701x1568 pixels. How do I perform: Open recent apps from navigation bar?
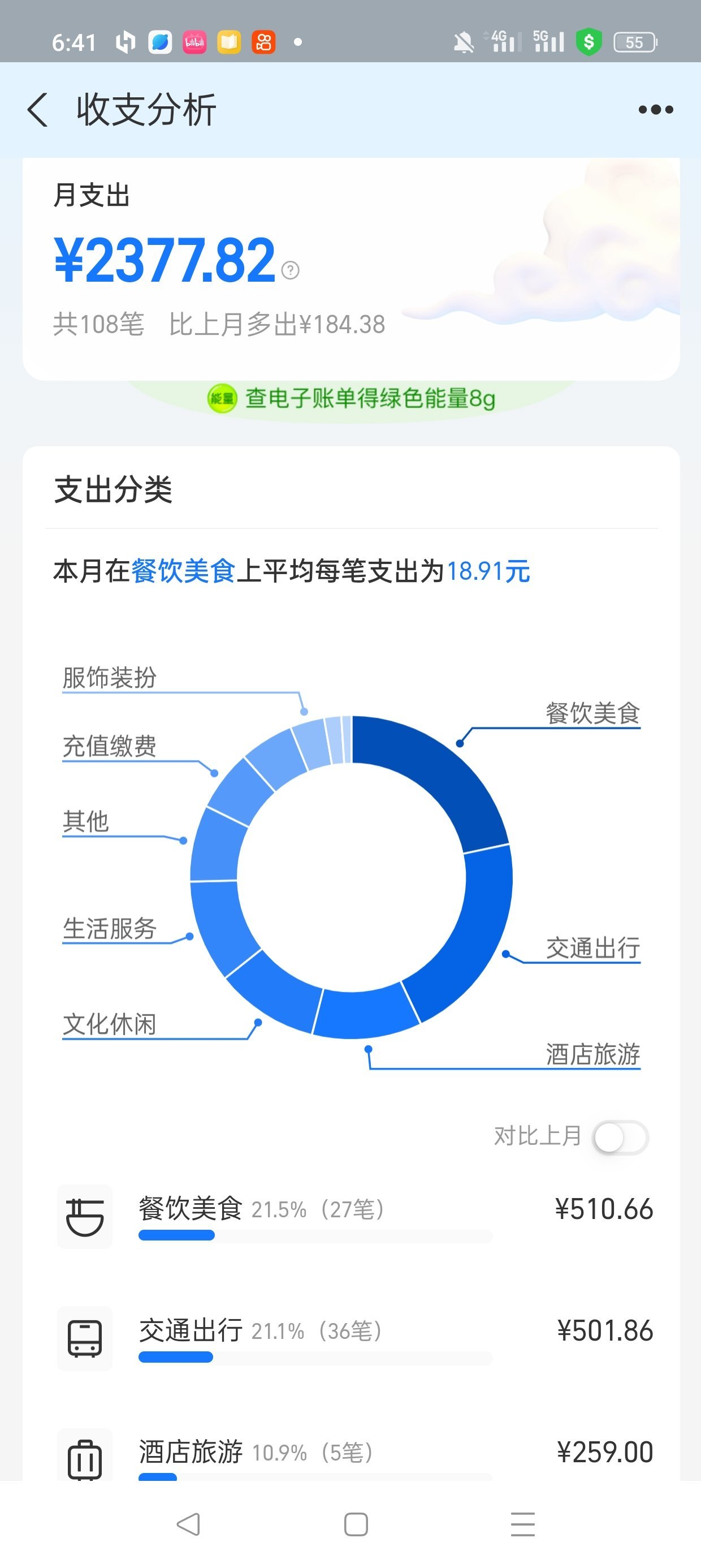coord(523,1524)
